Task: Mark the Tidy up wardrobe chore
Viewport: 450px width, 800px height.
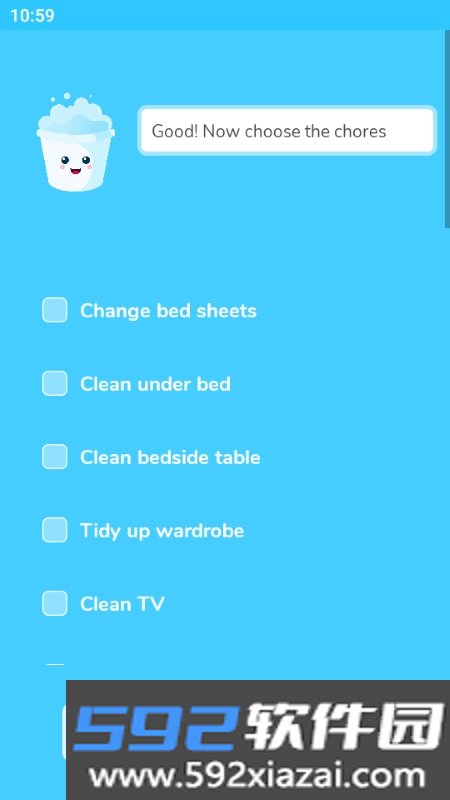Action: (x=55, y=530)
